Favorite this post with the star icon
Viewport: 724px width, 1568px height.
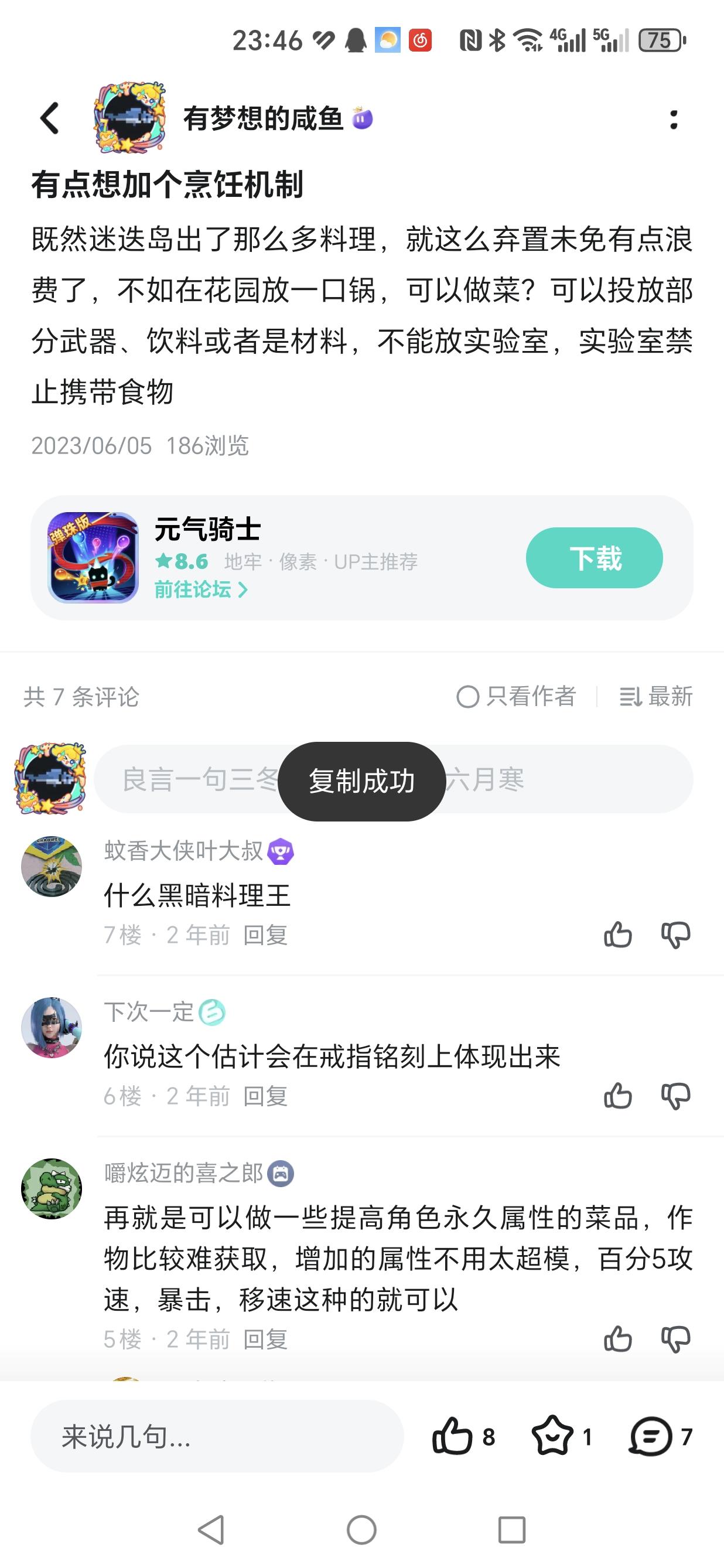pos(552,1437)
